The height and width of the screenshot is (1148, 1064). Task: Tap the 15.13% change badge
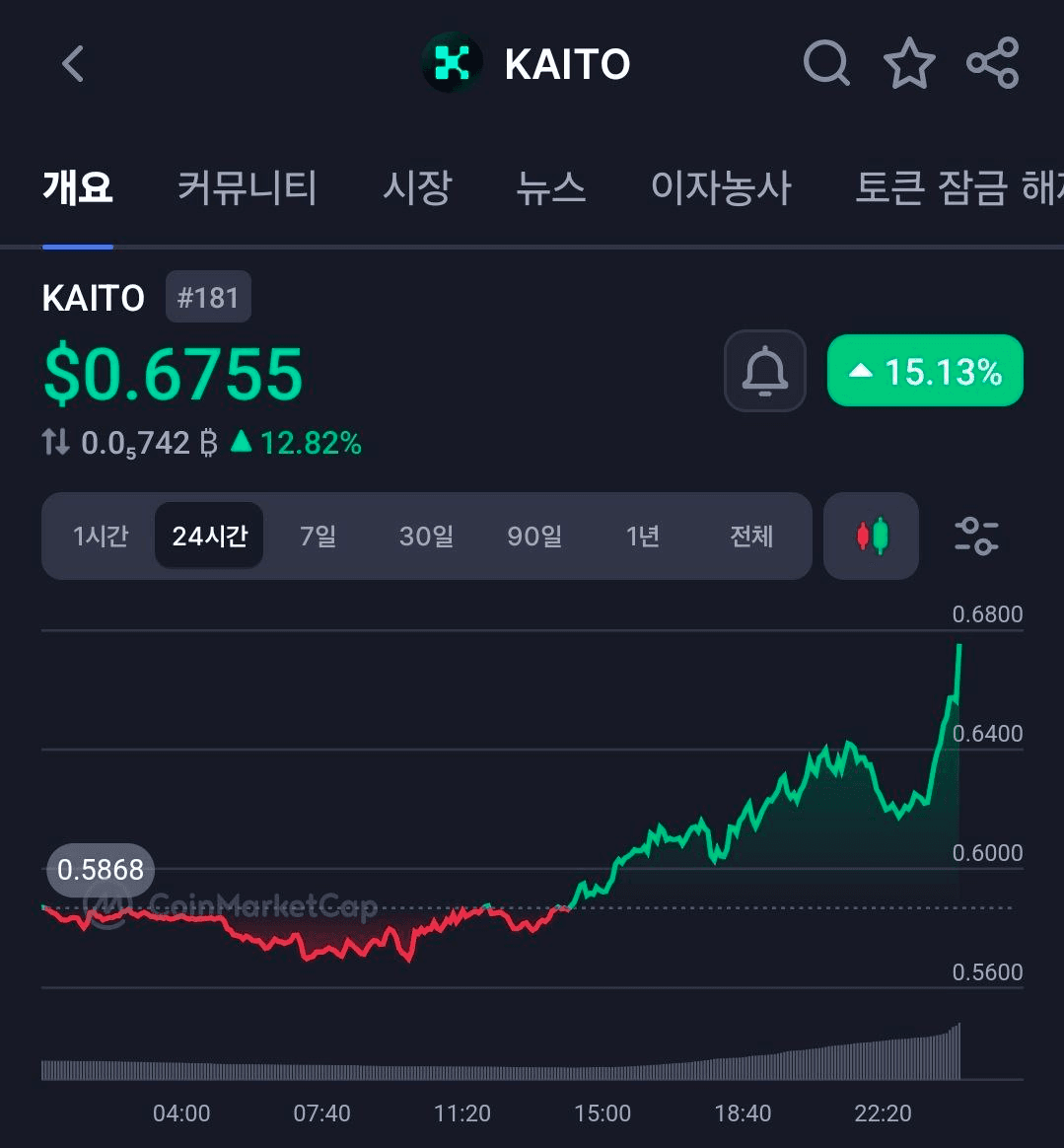tap(925, 371)
